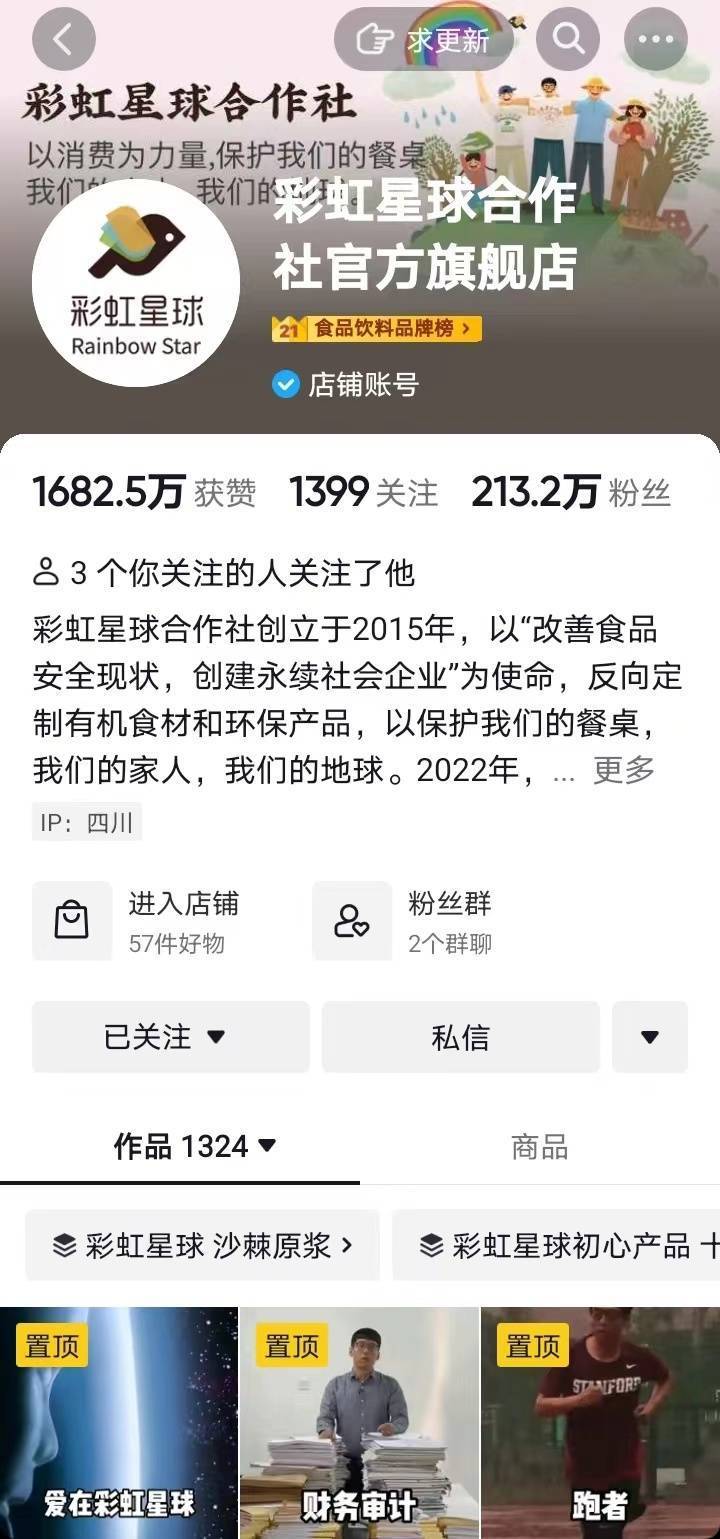The image size is (720, 1539).
Task: Play the pinned video 跑者
Action: (600, 1422)
